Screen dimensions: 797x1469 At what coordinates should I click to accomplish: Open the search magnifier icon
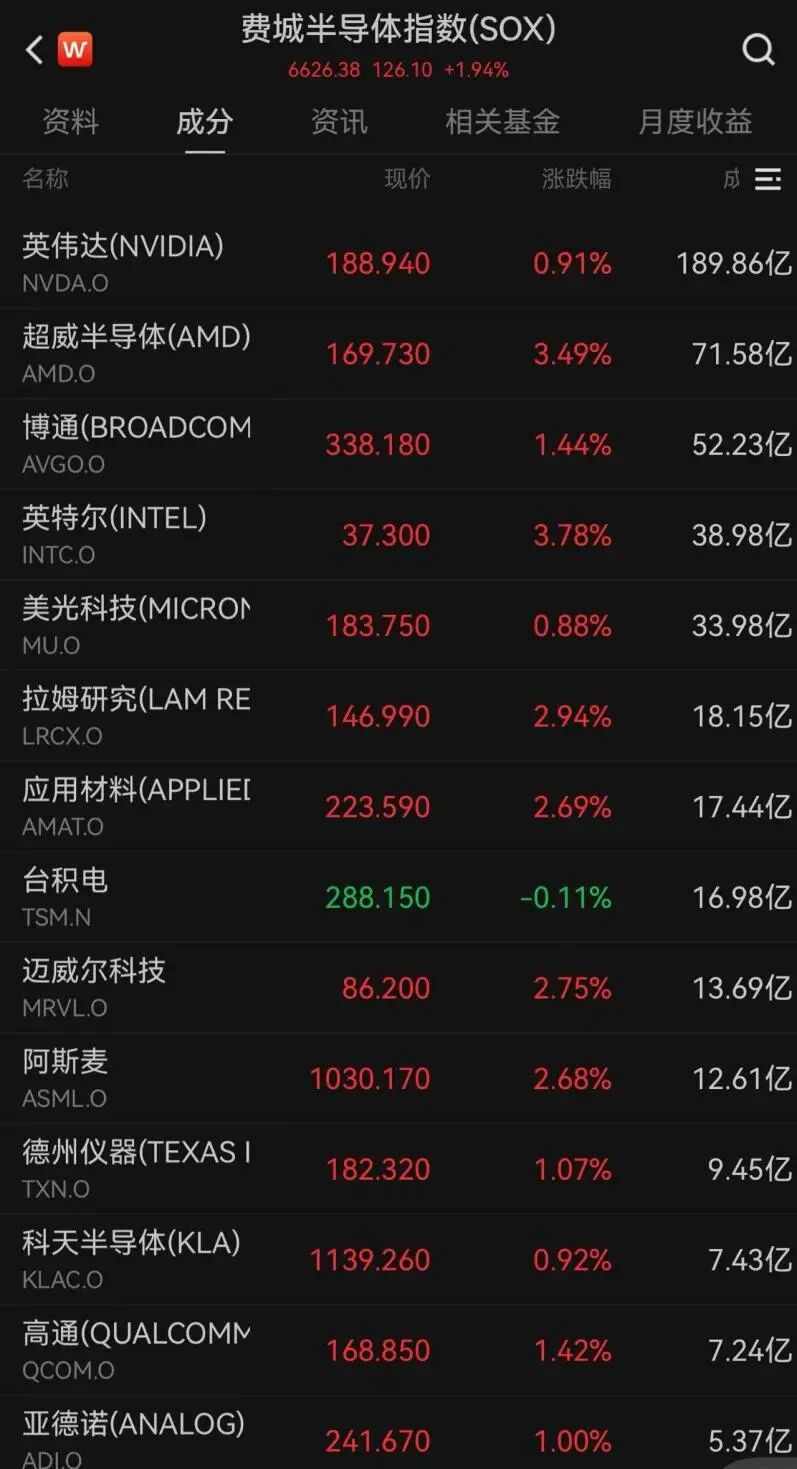758,49
